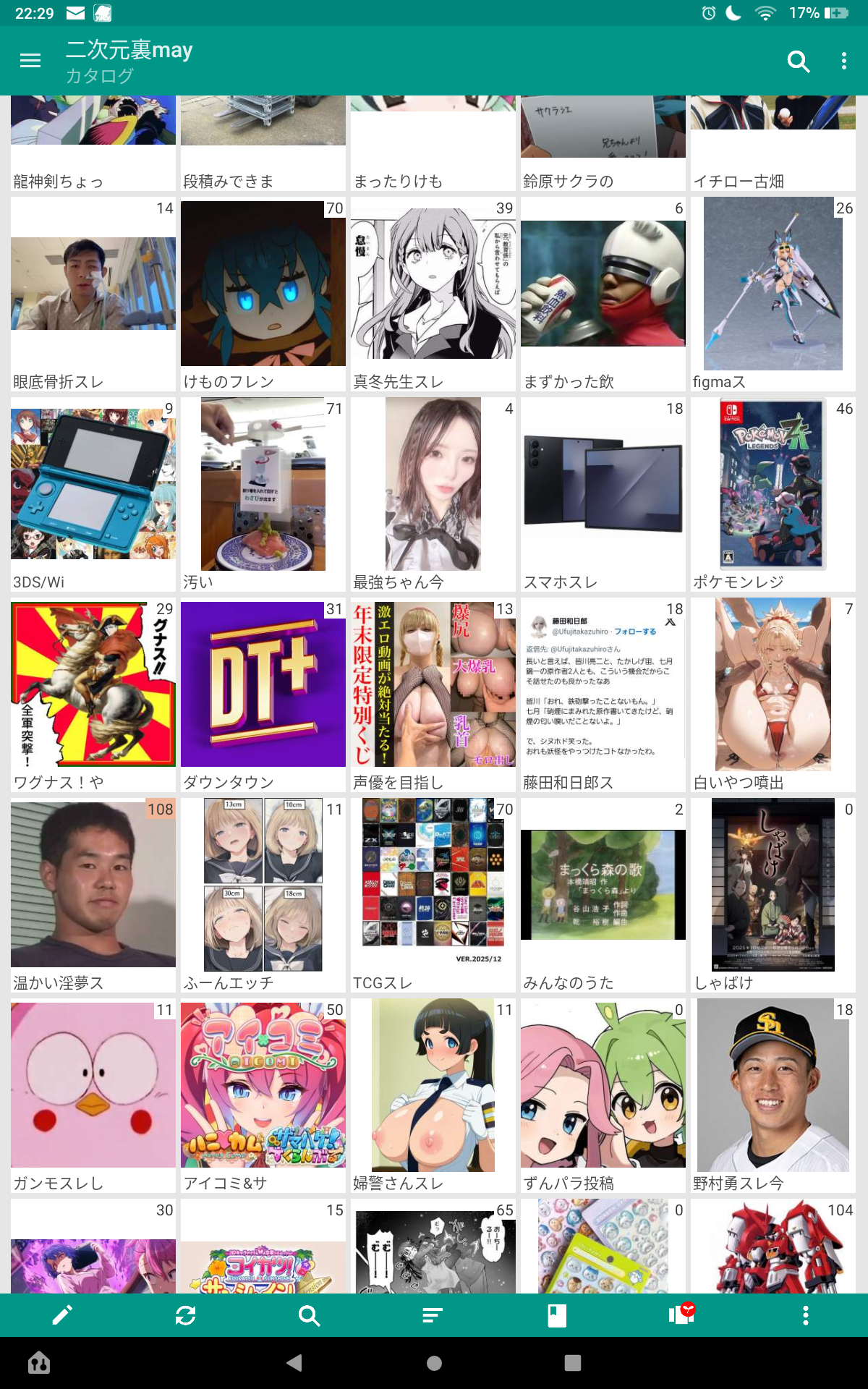Open the hamburger drawer menu
The image size is (868, 1389).
(x=30, y=61)
